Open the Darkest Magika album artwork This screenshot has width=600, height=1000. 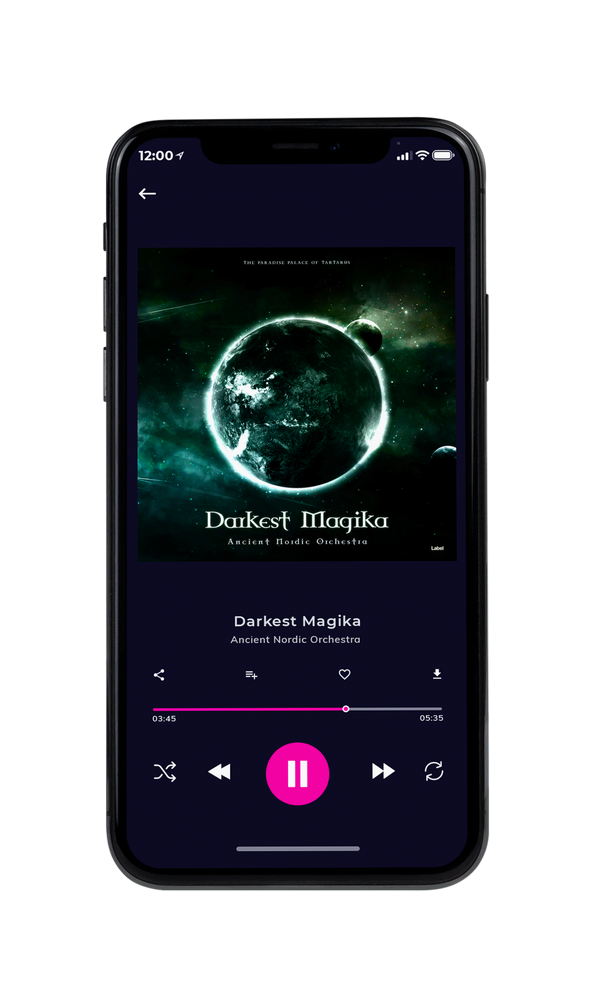pos(297,404)
